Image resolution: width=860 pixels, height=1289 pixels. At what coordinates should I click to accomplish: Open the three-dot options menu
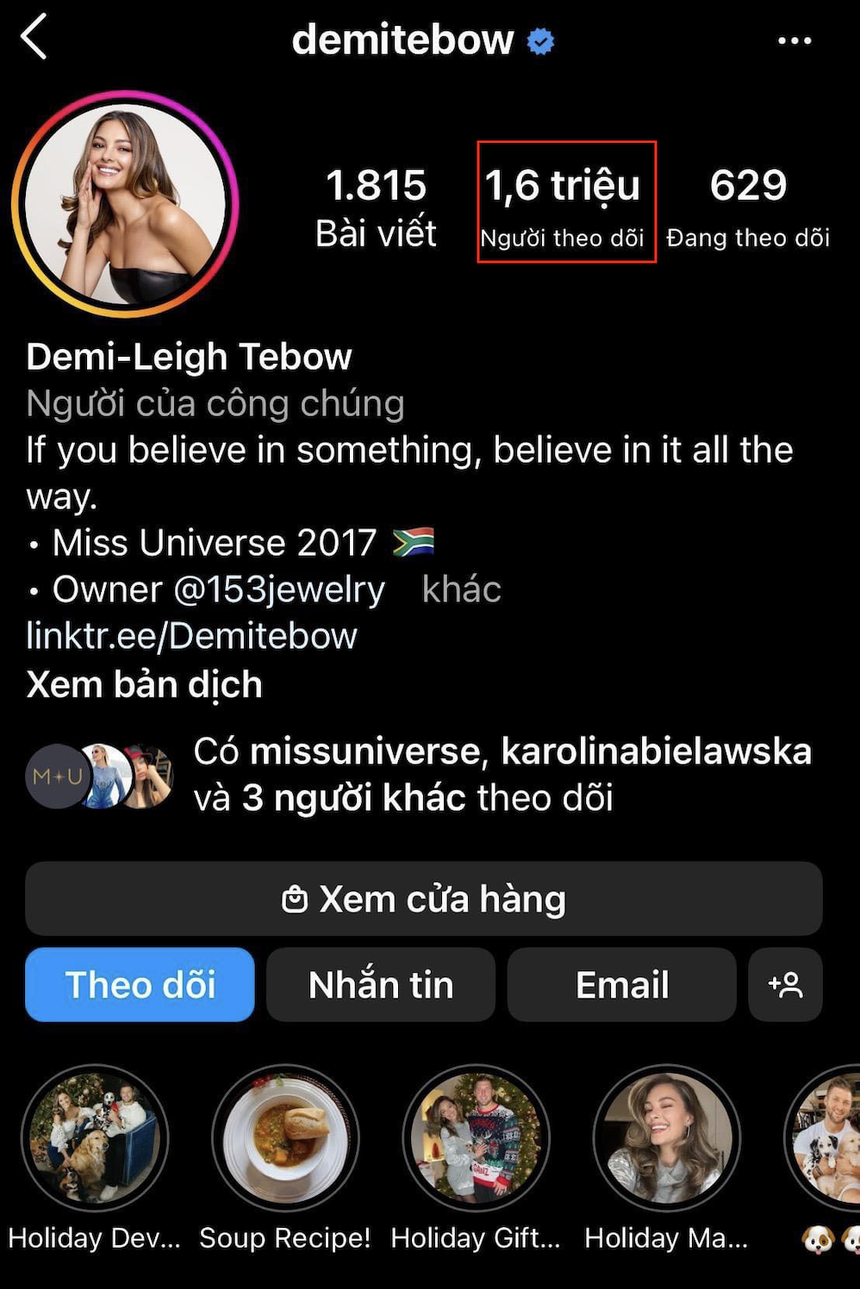pyautogui.click(x=795, y=40)
